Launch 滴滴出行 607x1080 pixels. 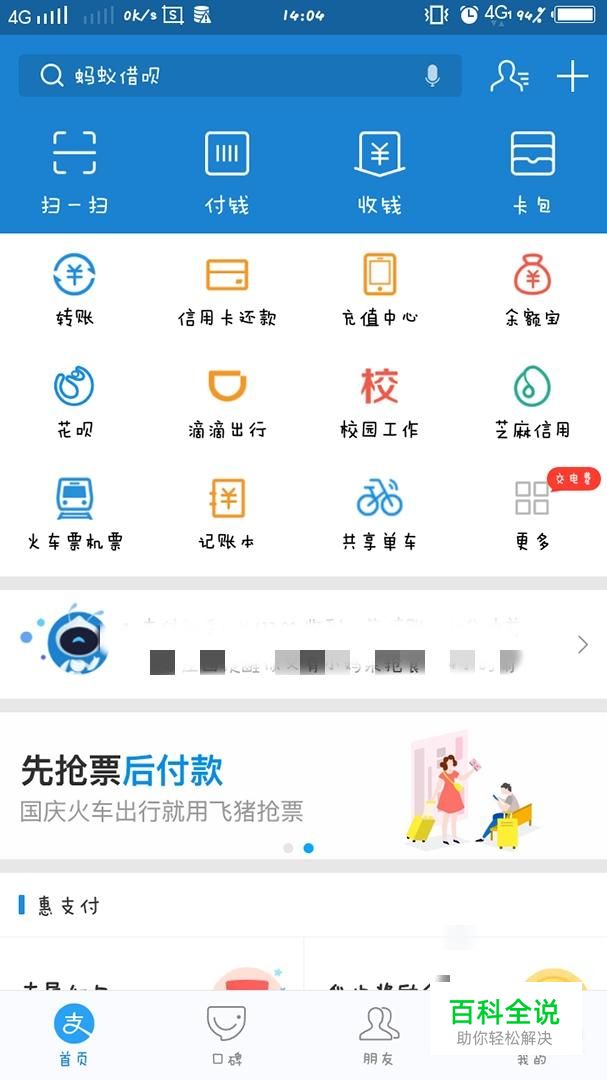pos(227,402)
